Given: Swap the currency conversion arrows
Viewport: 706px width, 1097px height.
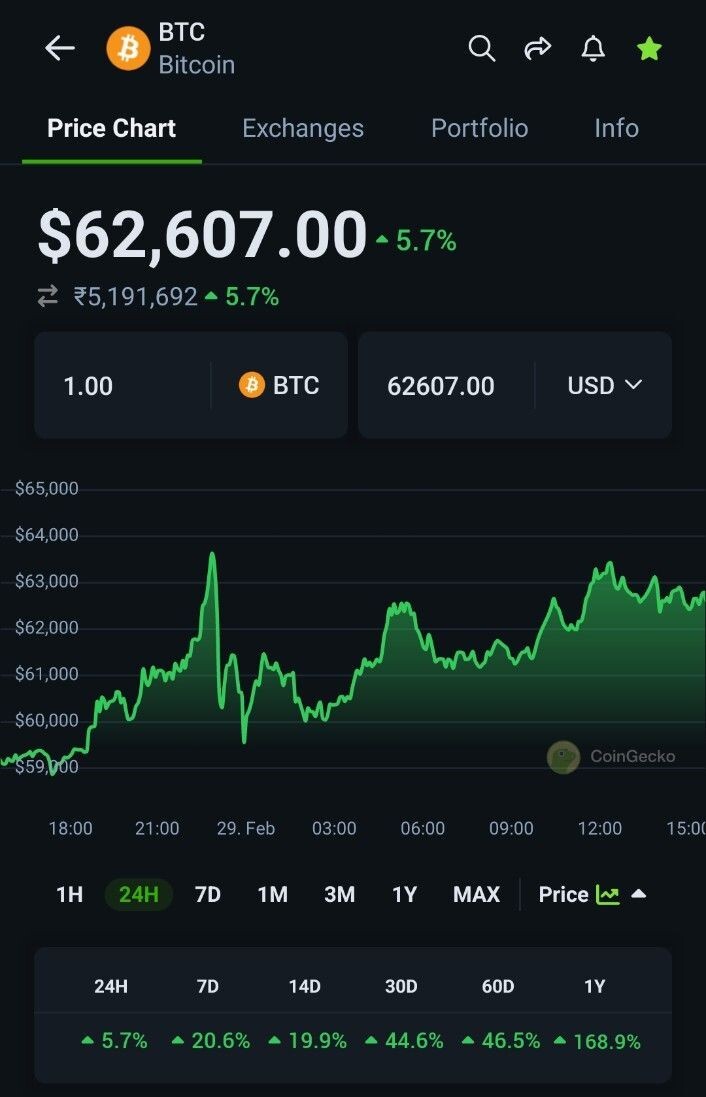Looking at the screenshot, I should pos(48,296).
